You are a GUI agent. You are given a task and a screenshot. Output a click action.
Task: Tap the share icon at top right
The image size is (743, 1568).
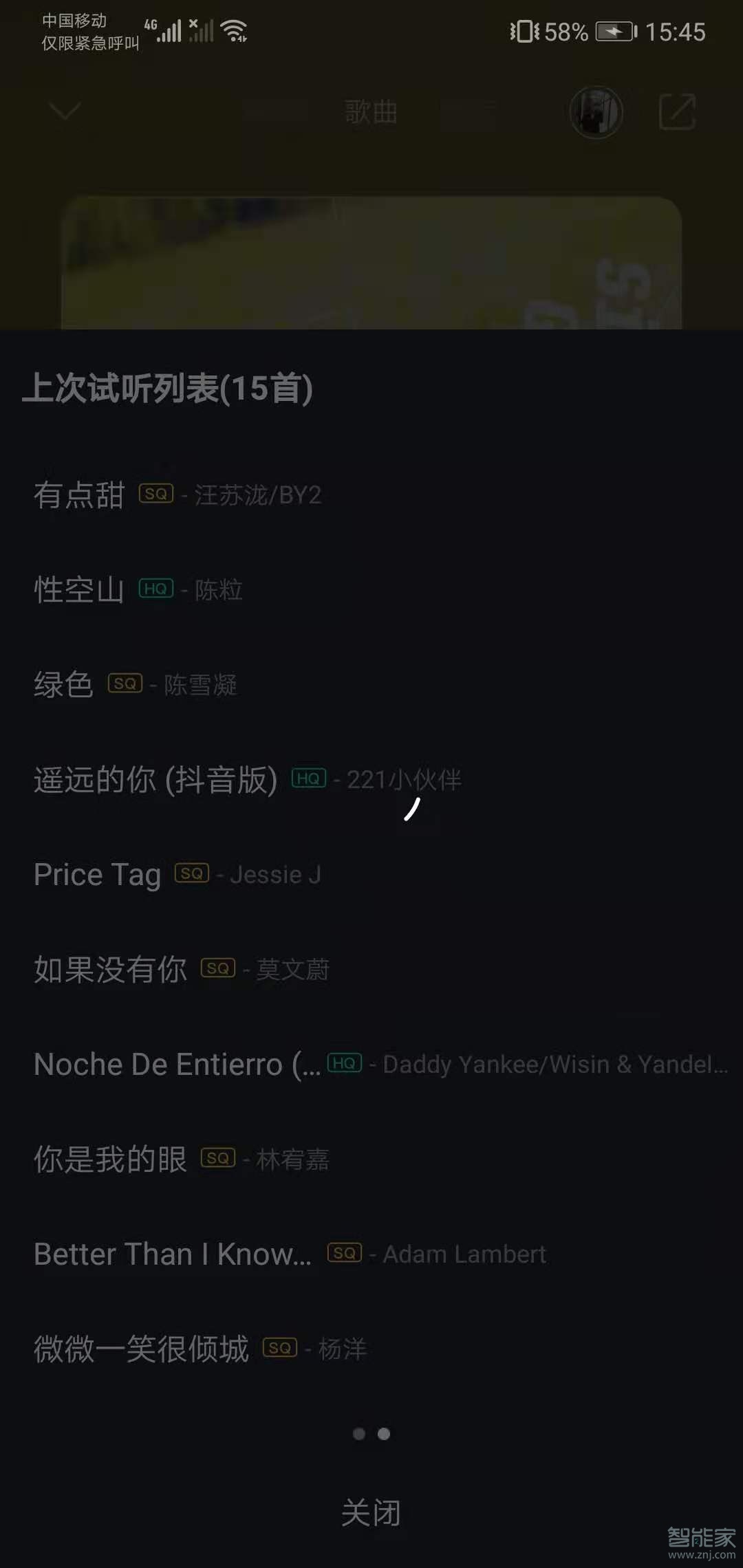pyautogui.click(x=678, y=112)
